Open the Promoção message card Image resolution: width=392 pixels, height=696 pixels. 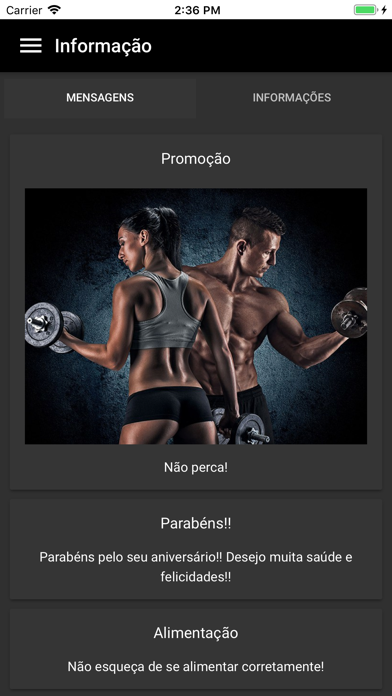click(196, 312)
